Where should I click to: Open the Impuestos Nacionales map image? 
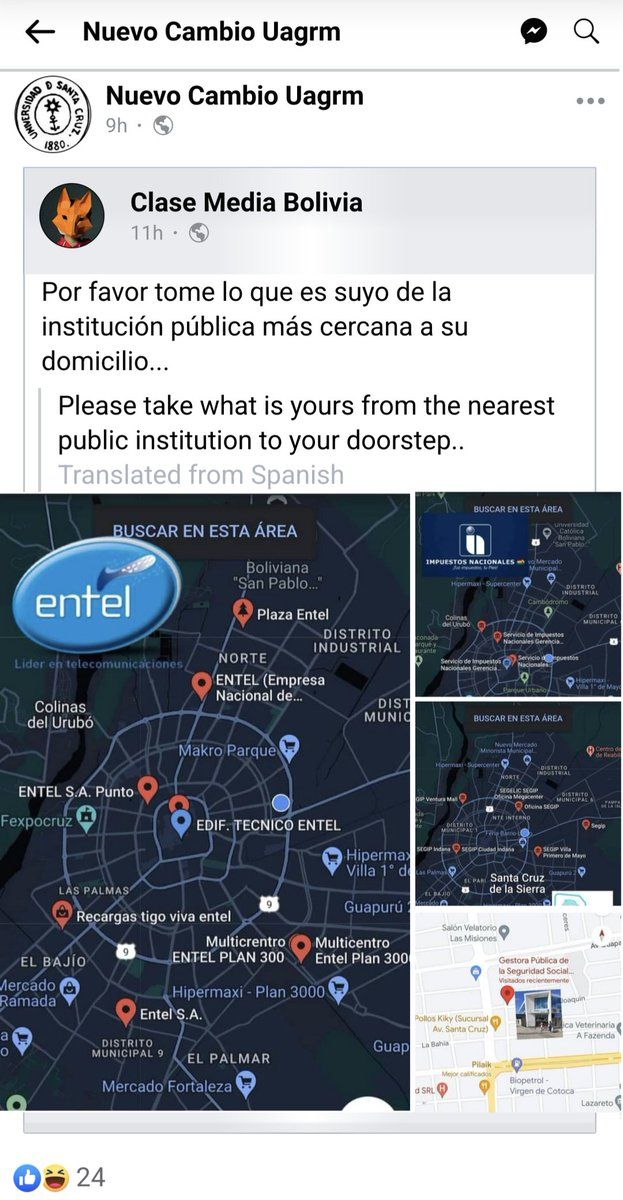[x=518, y=594]
